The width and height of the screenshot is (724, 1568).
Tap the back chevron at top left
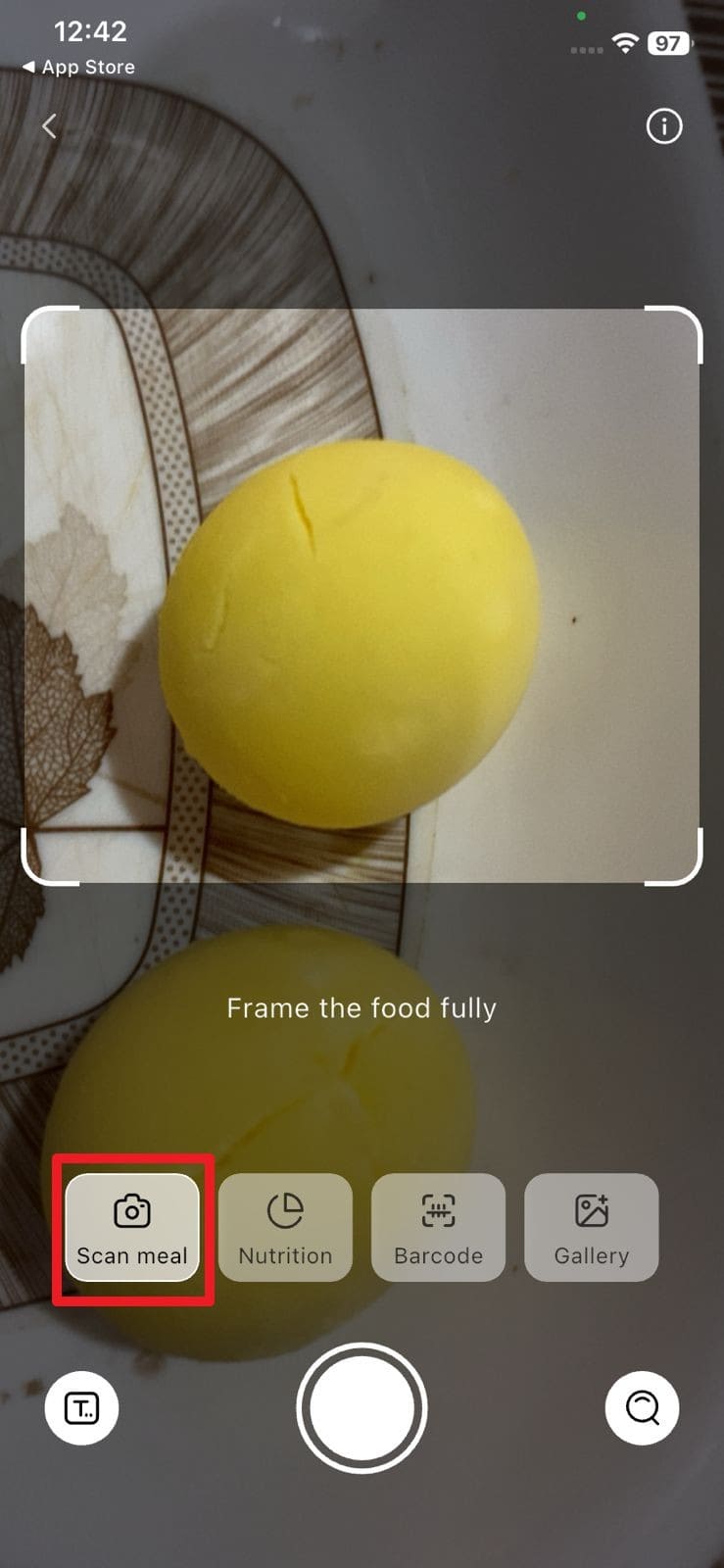click(x=48, y=125)
